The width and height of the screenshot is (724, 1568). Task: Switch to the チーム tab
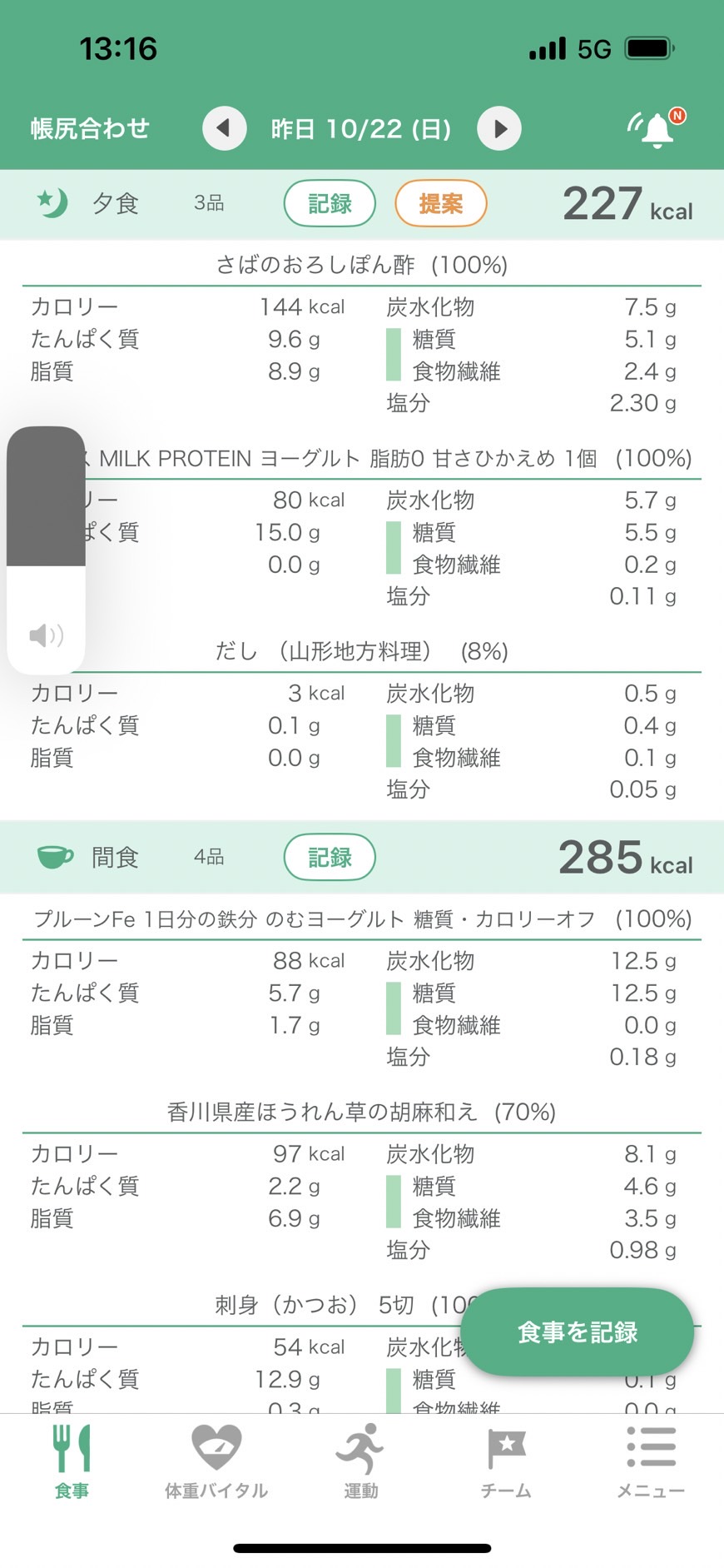506,1462
